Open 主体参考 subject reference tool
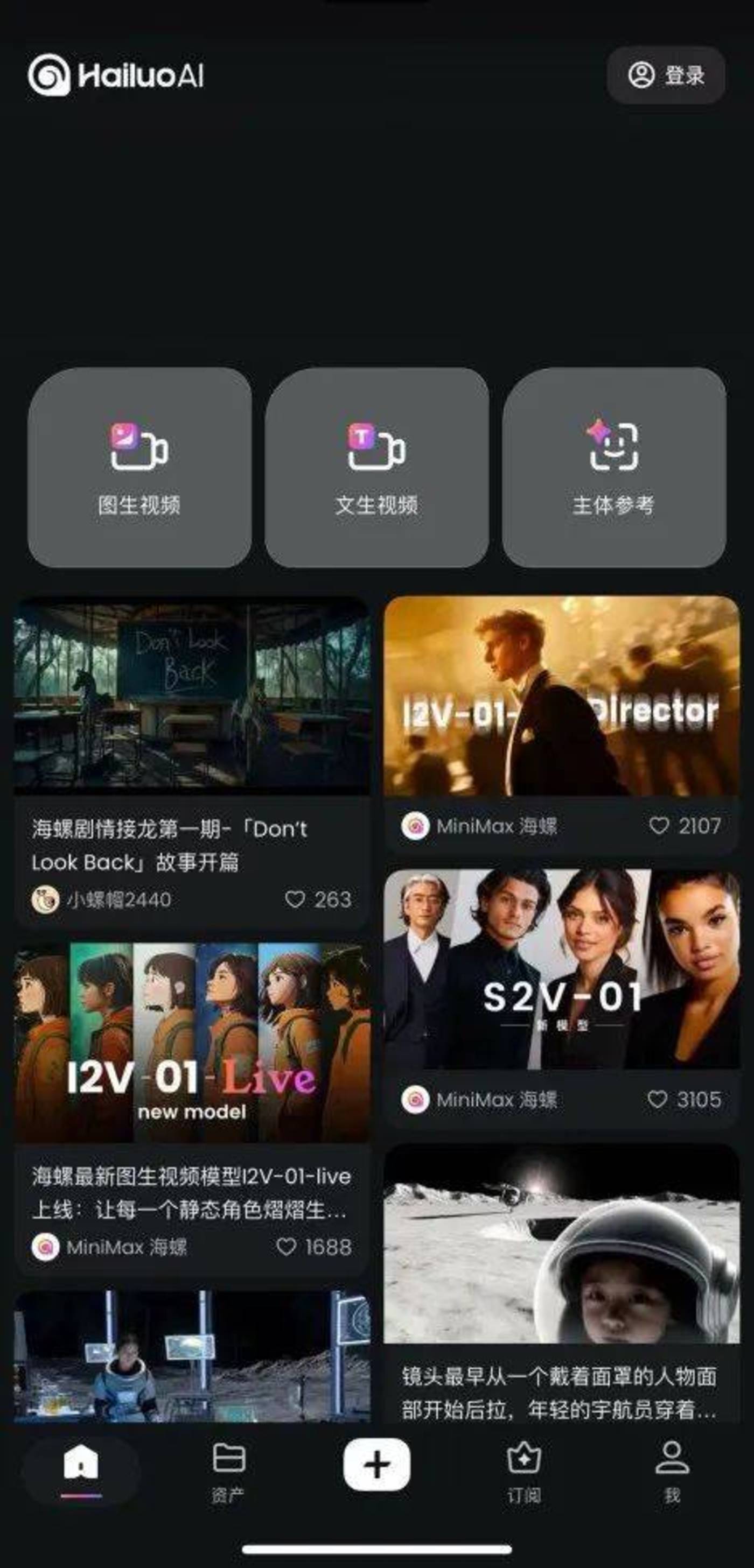The image size is (754, 1568). coord(613,467)
